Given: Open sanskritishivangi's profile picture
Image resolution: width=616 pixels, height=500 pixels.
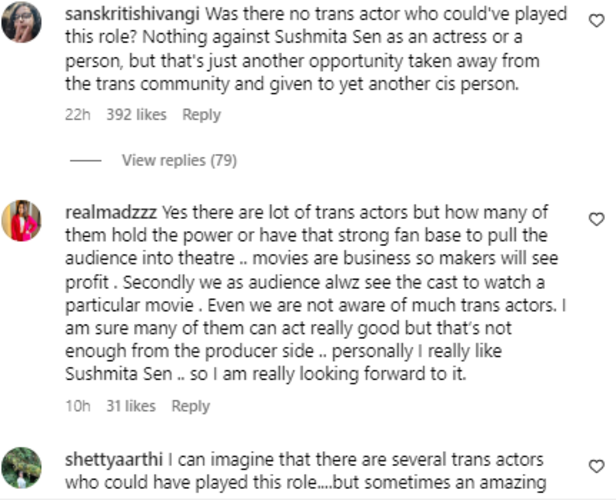Looking at the screenshot, I should [21, 19].
